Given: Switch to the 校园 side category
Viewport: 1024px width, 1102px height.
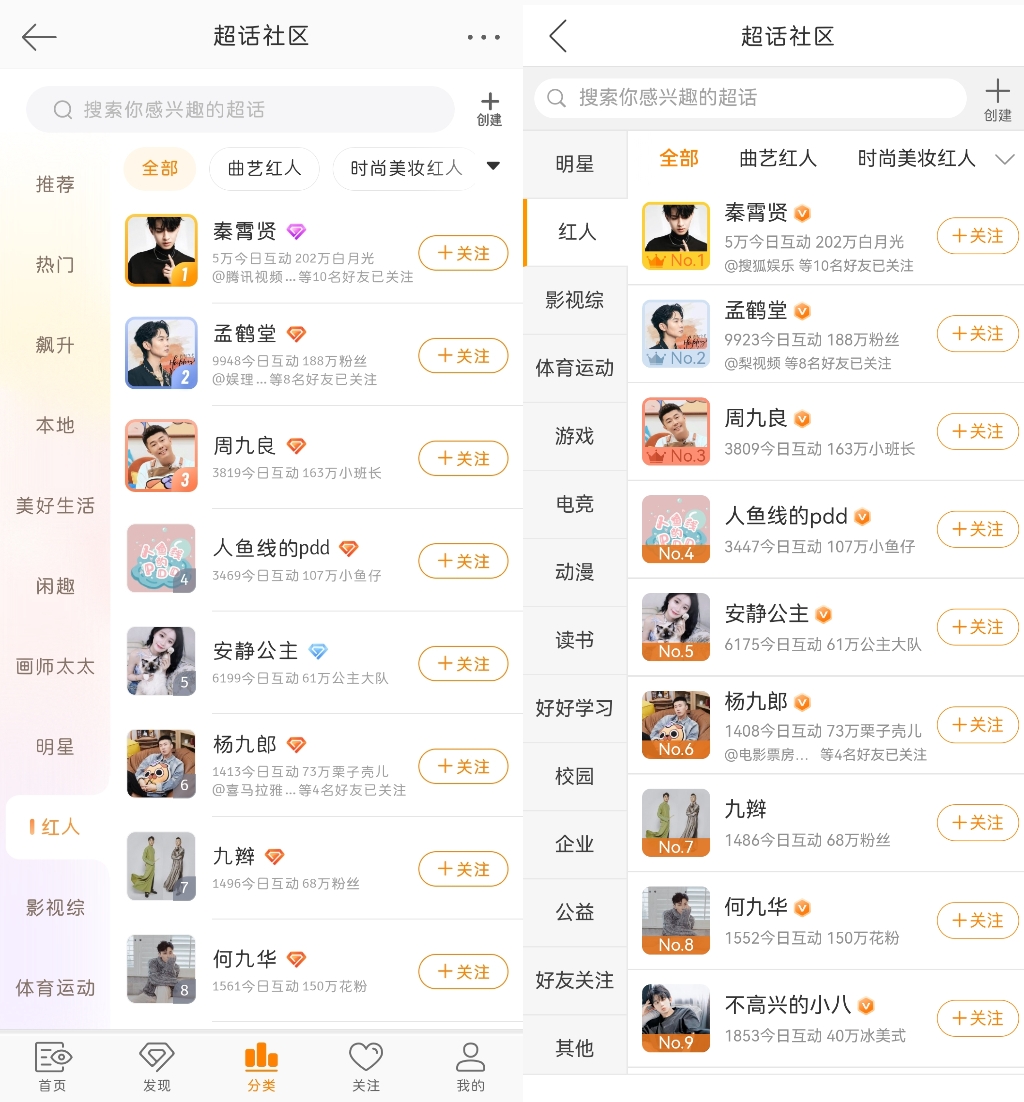Looking at the screenshot, I should 575,776.
